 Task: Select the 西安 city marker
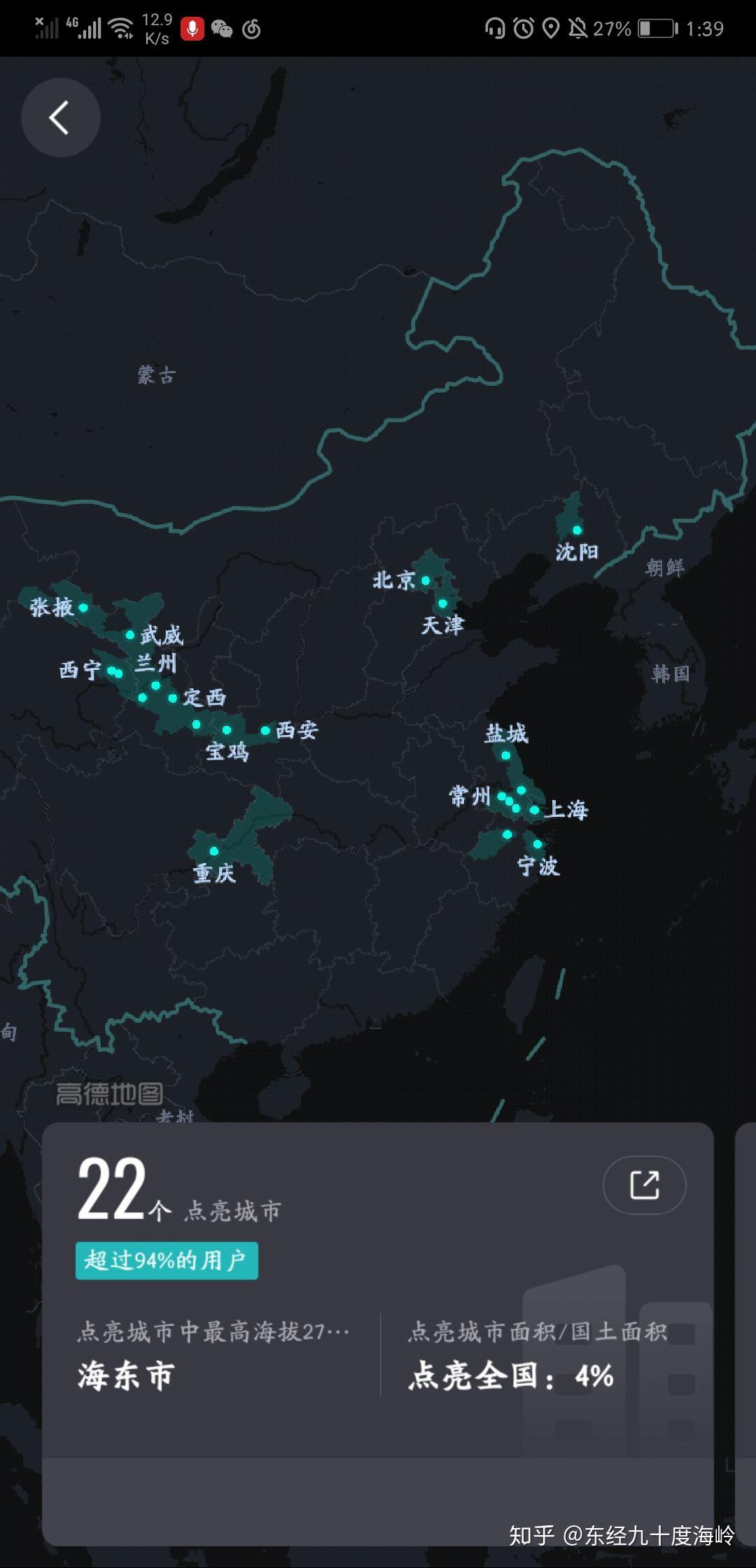pos(266,730)
